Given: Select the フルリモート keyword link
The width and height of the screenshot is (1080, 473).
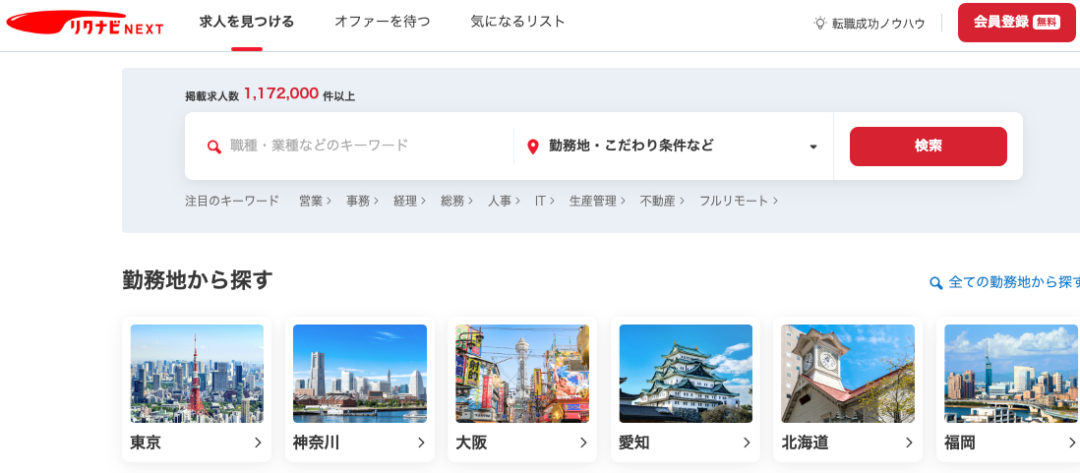Looking at the screenshot, I should pyautogui.click(x=737, y=201).
